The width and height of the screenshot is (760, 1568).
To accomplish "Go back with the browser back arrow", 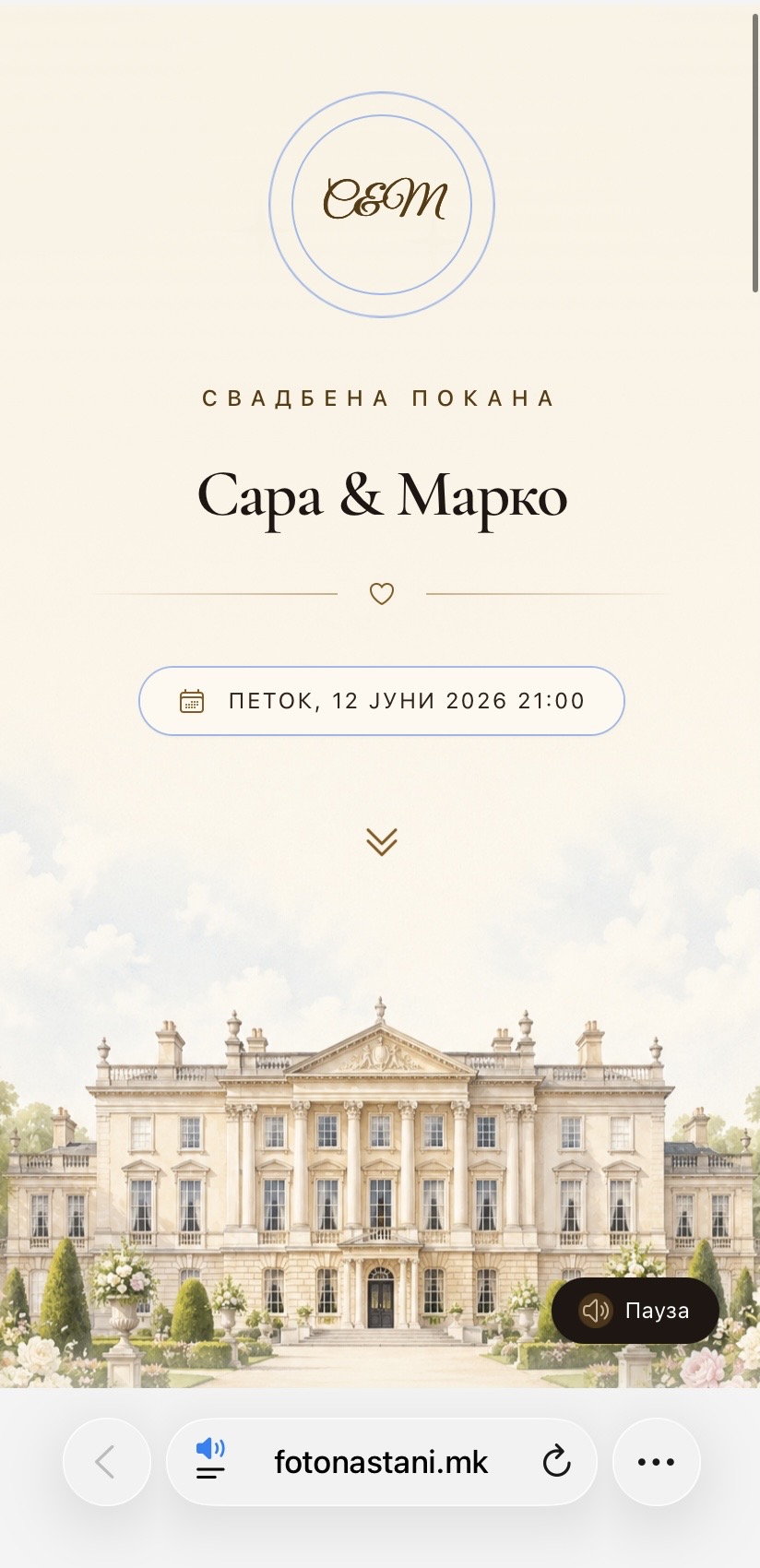I will pos(106,1462).
